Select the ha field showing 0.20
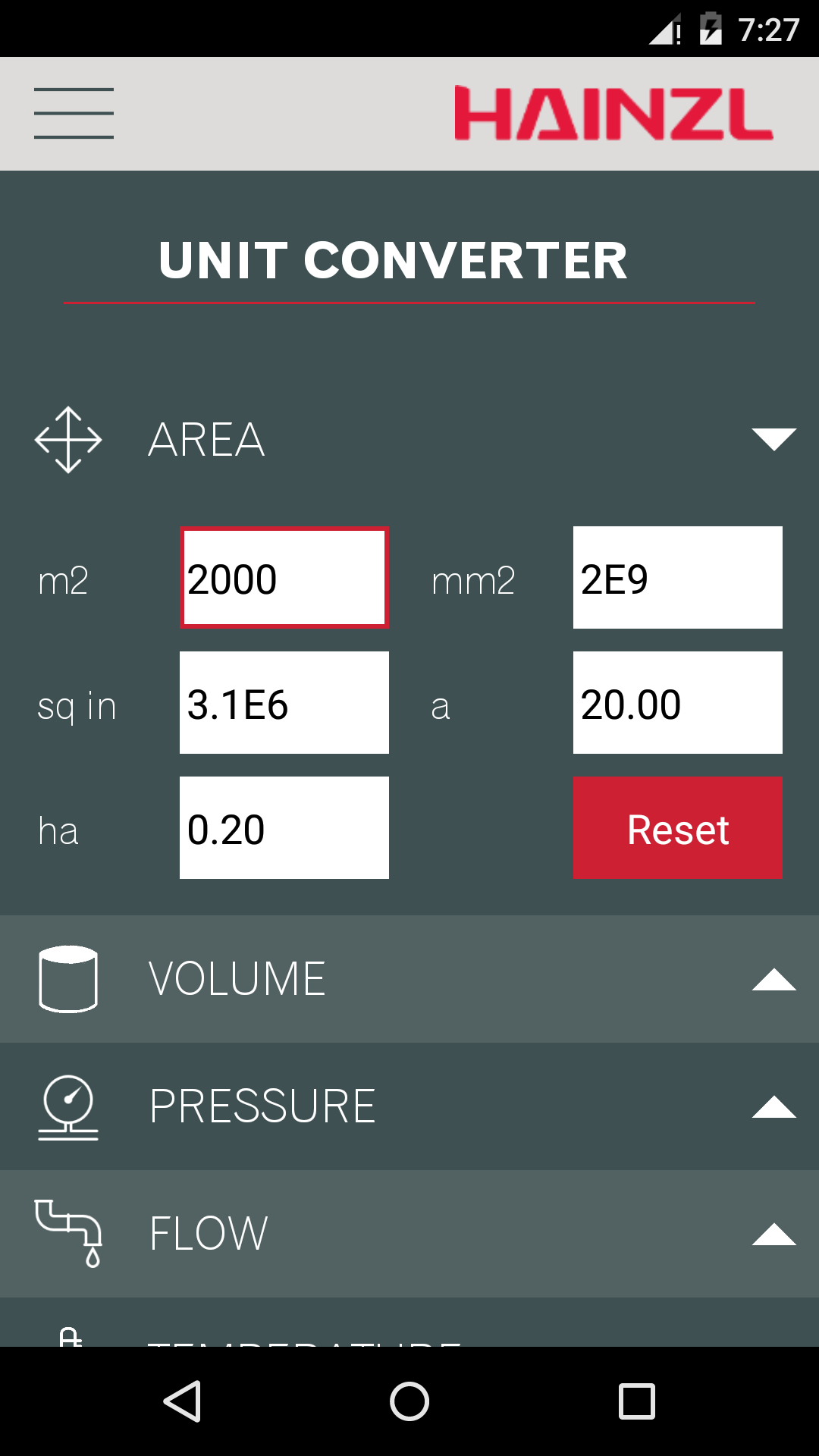819x1456 pixels. pyautogui.click(x=284, y=827)
